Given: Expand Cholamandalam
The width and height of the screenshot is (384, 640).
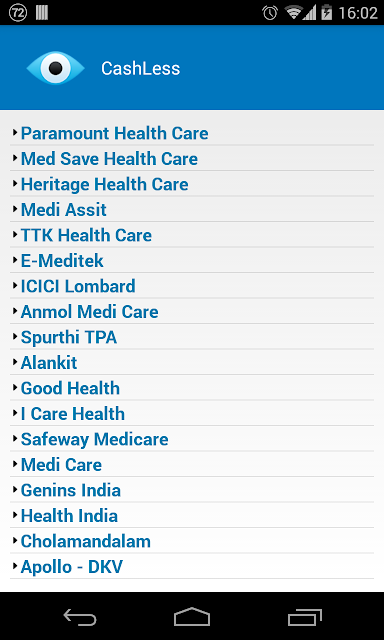Looking at the screenshot, I should tap(192, 541).
